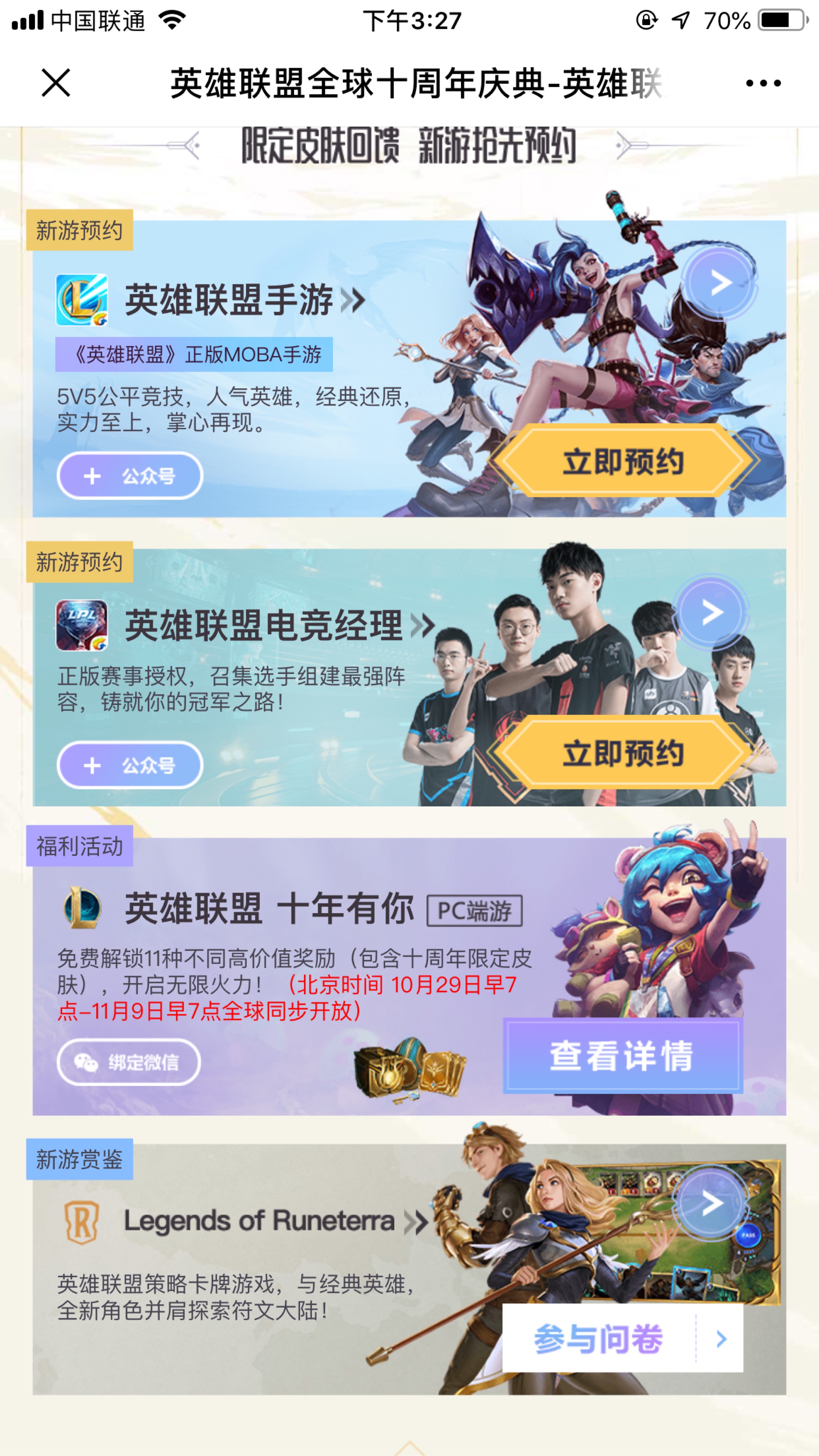Follow 公众号 for 英雄联盟手游

coord(130,476)
